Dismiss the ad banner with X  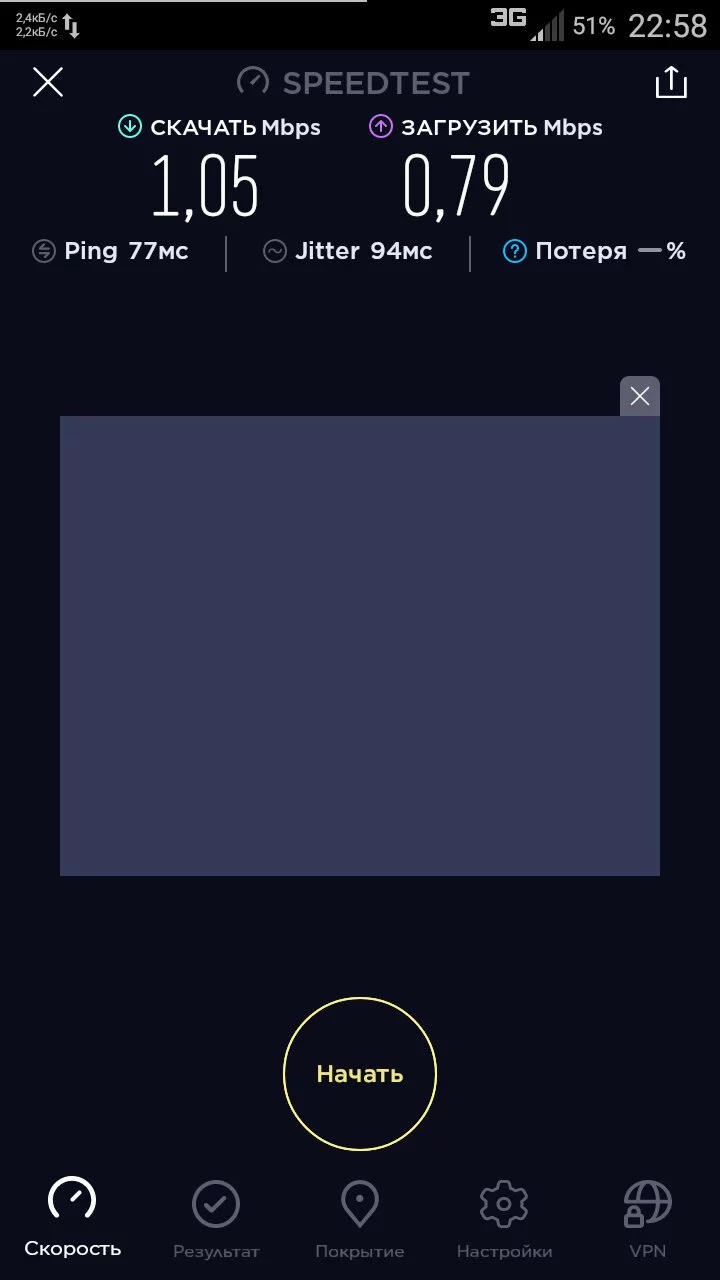coord(640,396)
